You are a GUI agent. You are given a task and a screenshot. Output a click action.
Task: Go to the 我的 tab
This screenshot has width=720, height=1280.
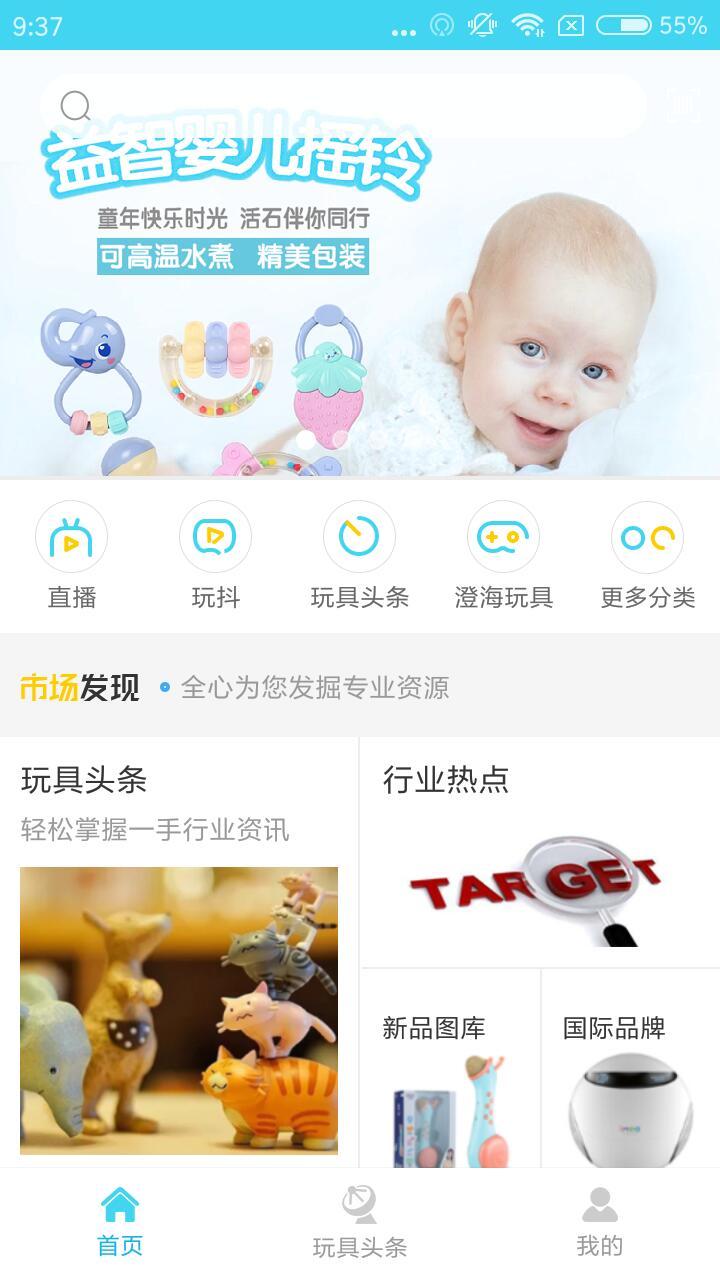coord(600,1222)
